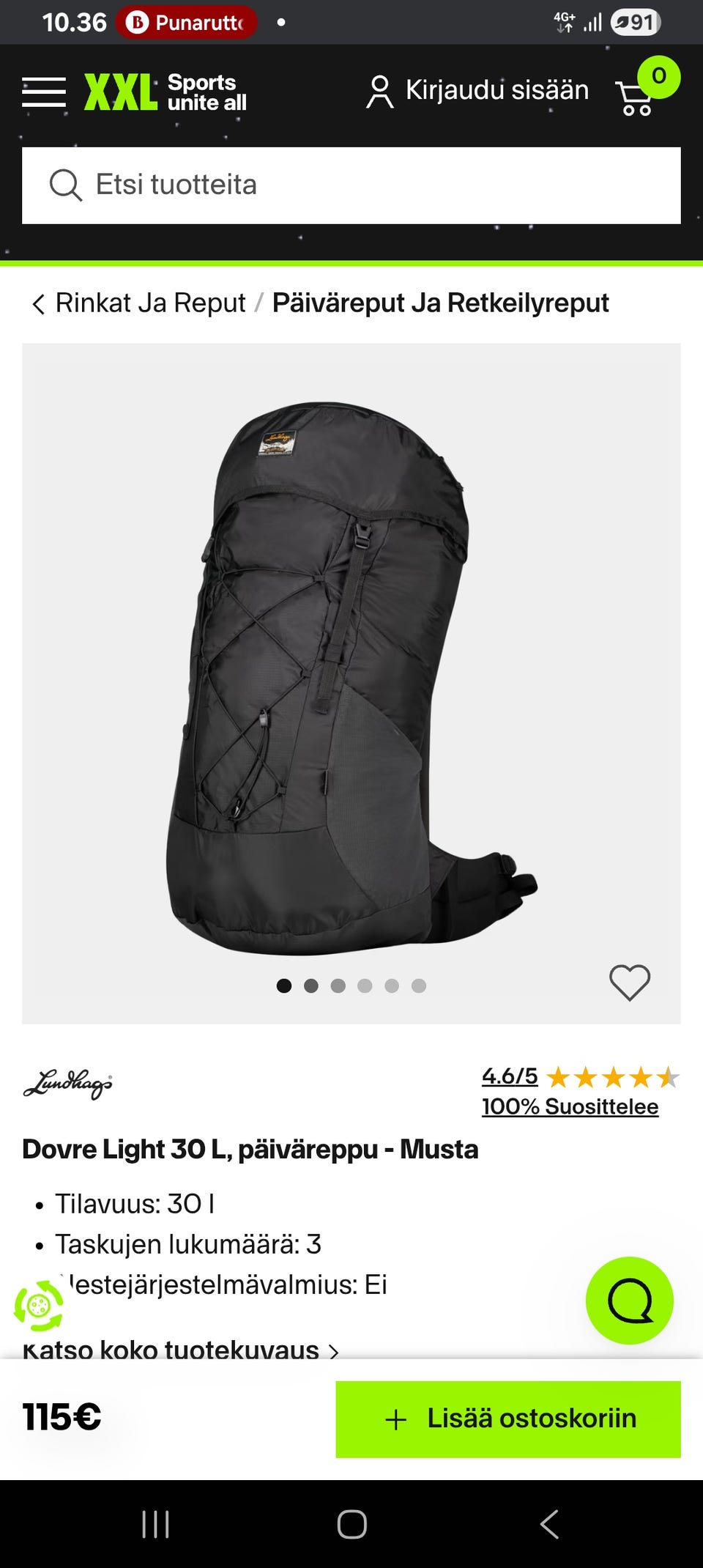Screen dimensions: 703x1568
Task: Open Päiväreput Ja Retkeilyreput category
Action: pos(440,303)
